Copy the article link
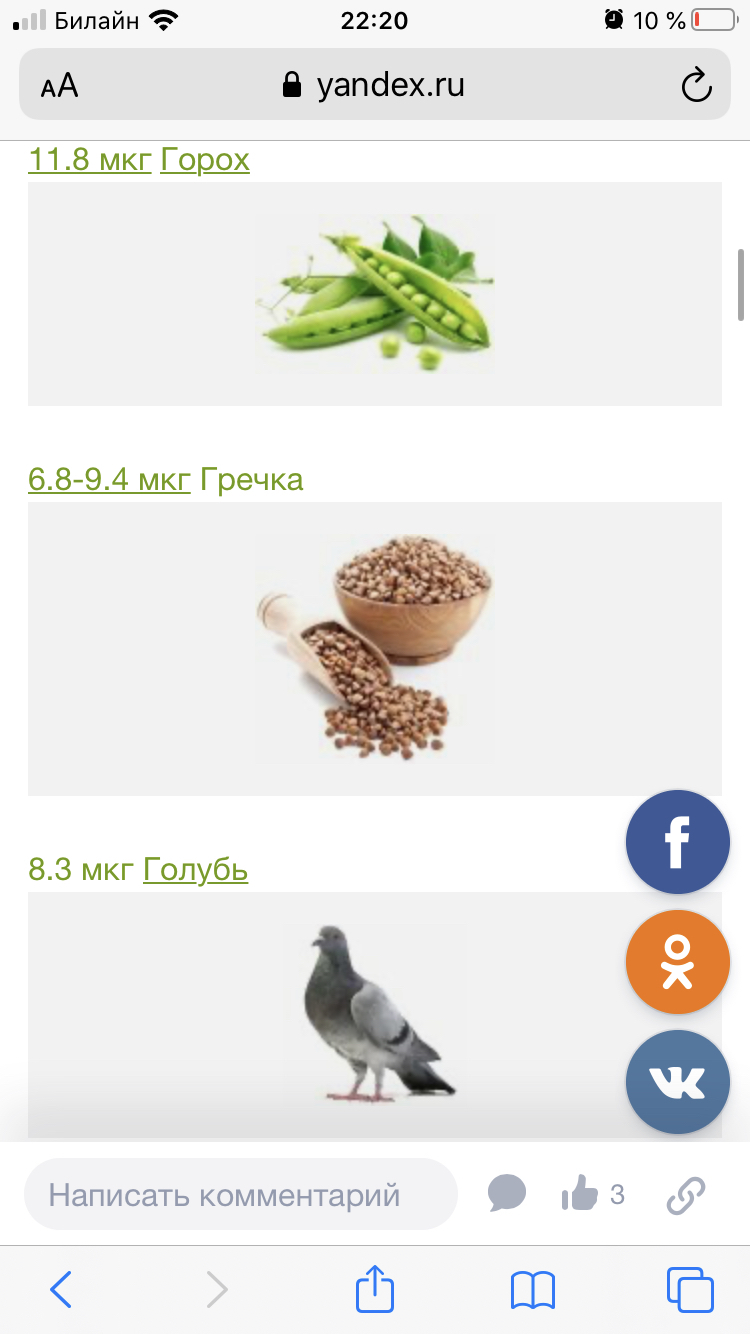 coord(686,1194)
